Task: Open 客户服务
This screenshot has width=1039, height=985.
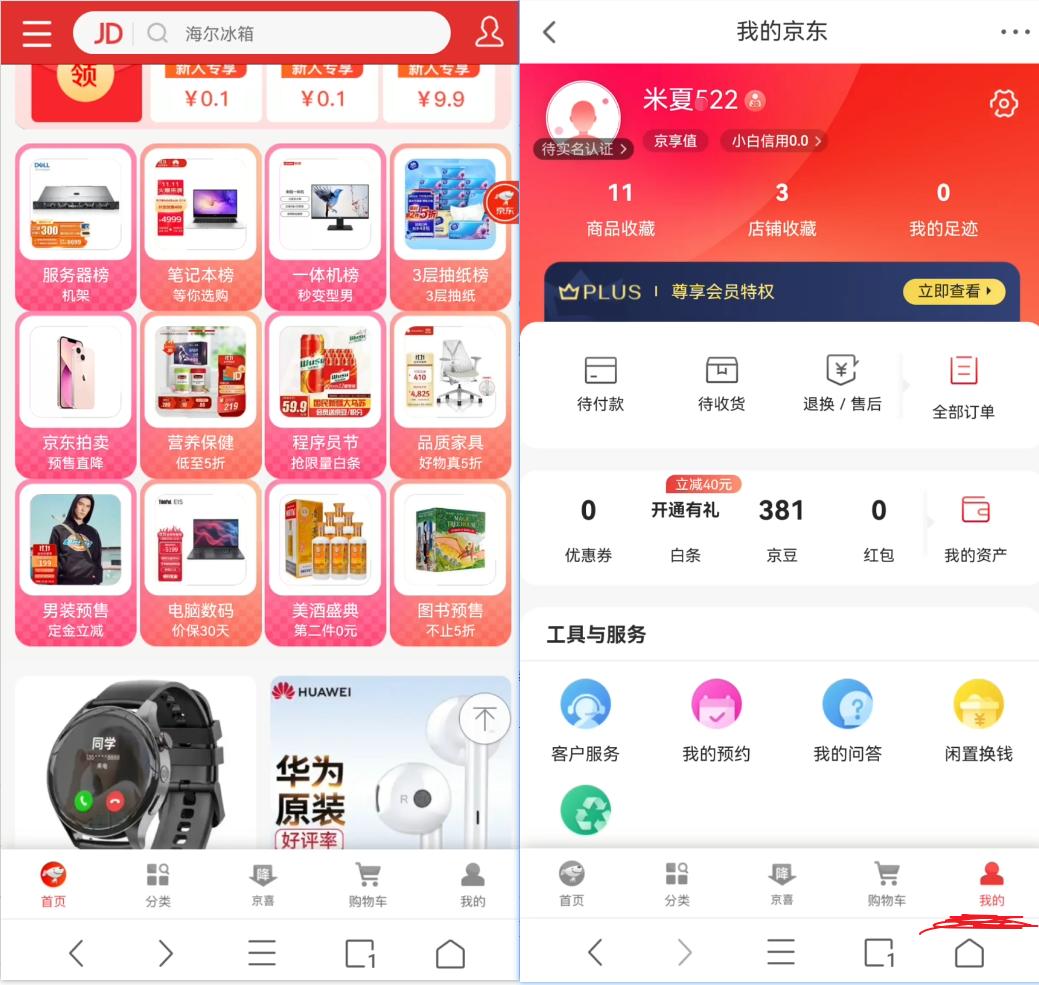Action: pyautogui.click(x=586, y=720)
